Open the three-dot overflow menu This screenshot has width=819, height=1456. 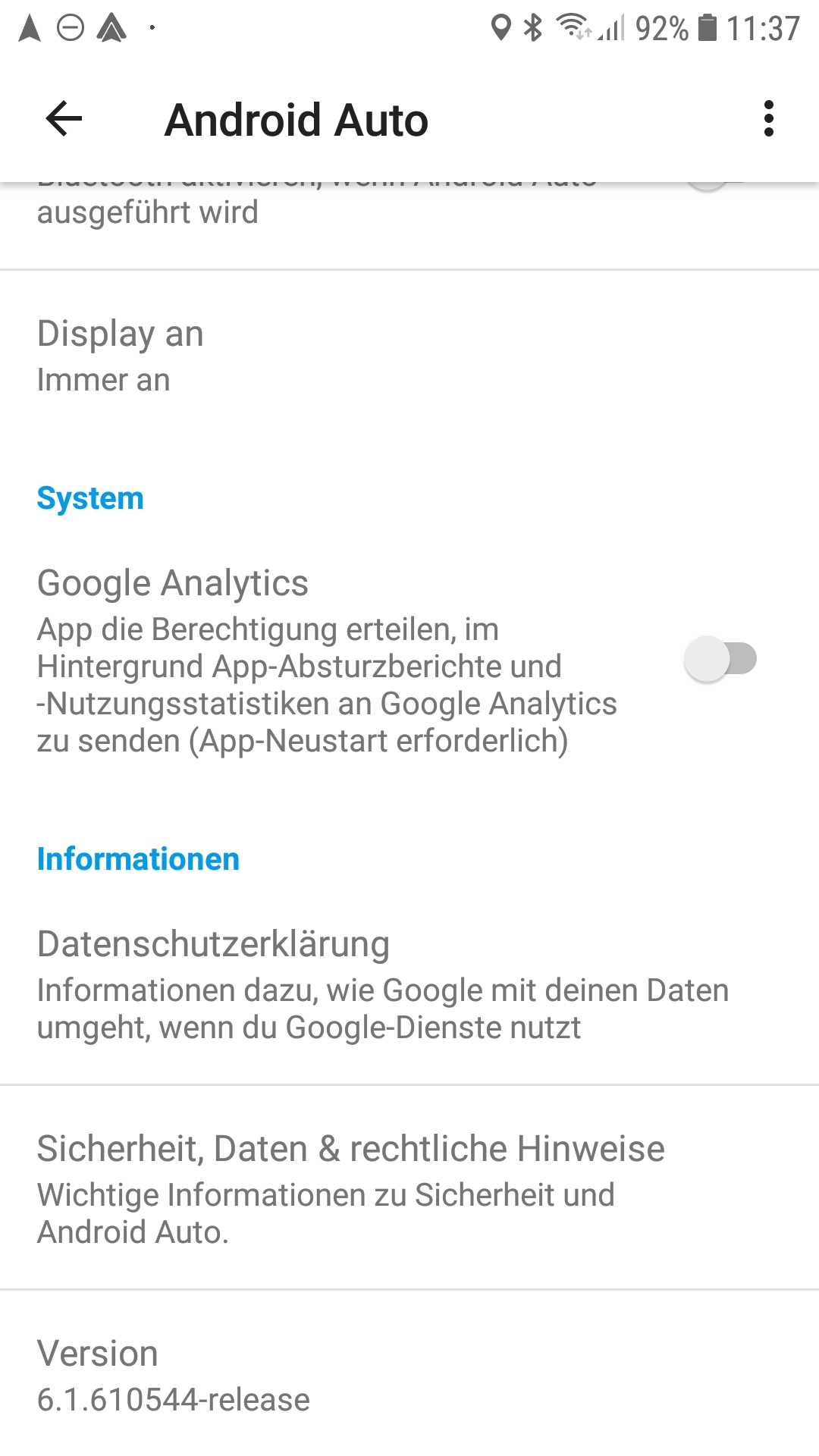[x=768, y=119]
